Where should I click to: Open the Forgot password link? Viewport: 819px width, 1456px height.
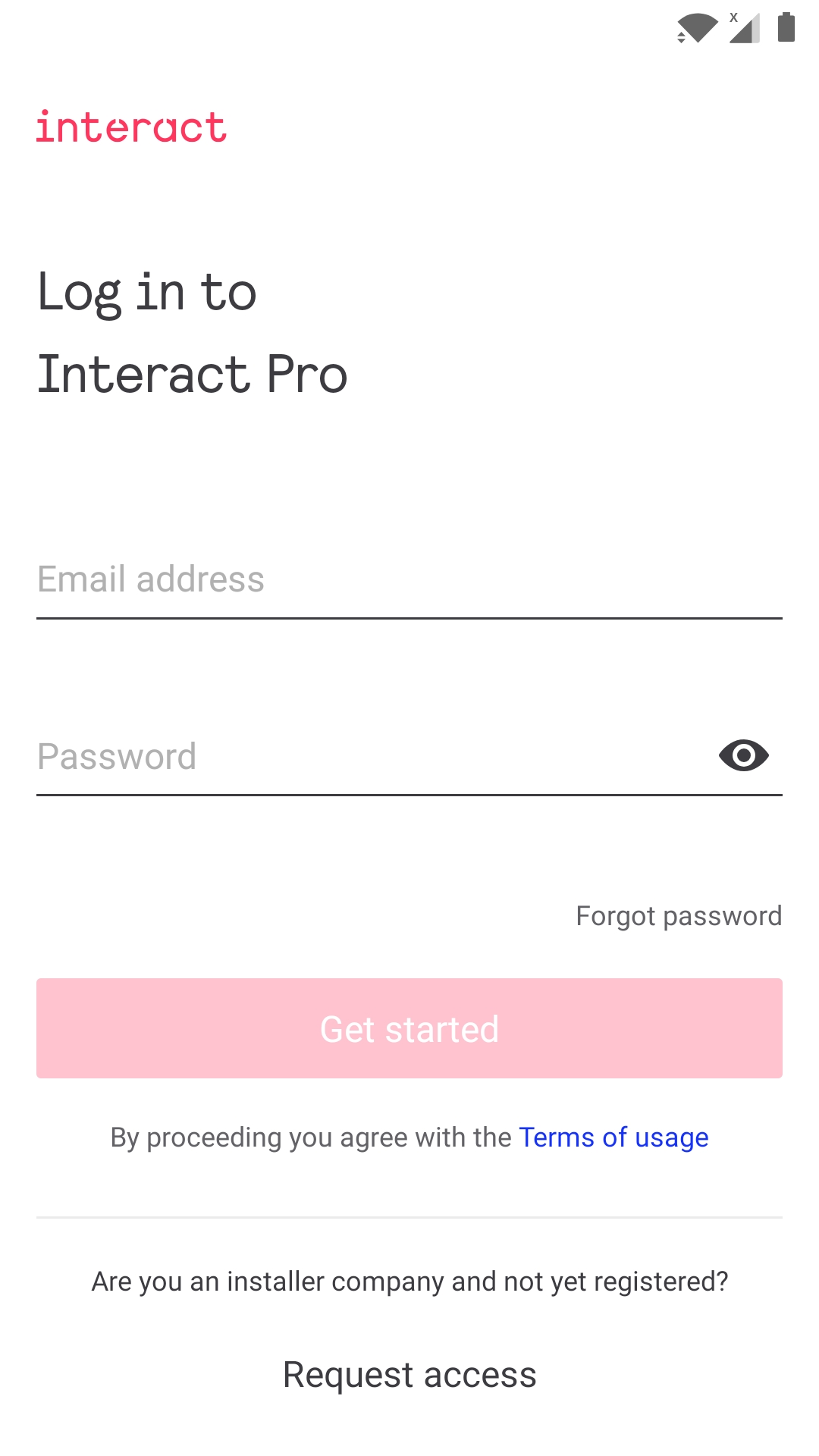pos(678,916)
